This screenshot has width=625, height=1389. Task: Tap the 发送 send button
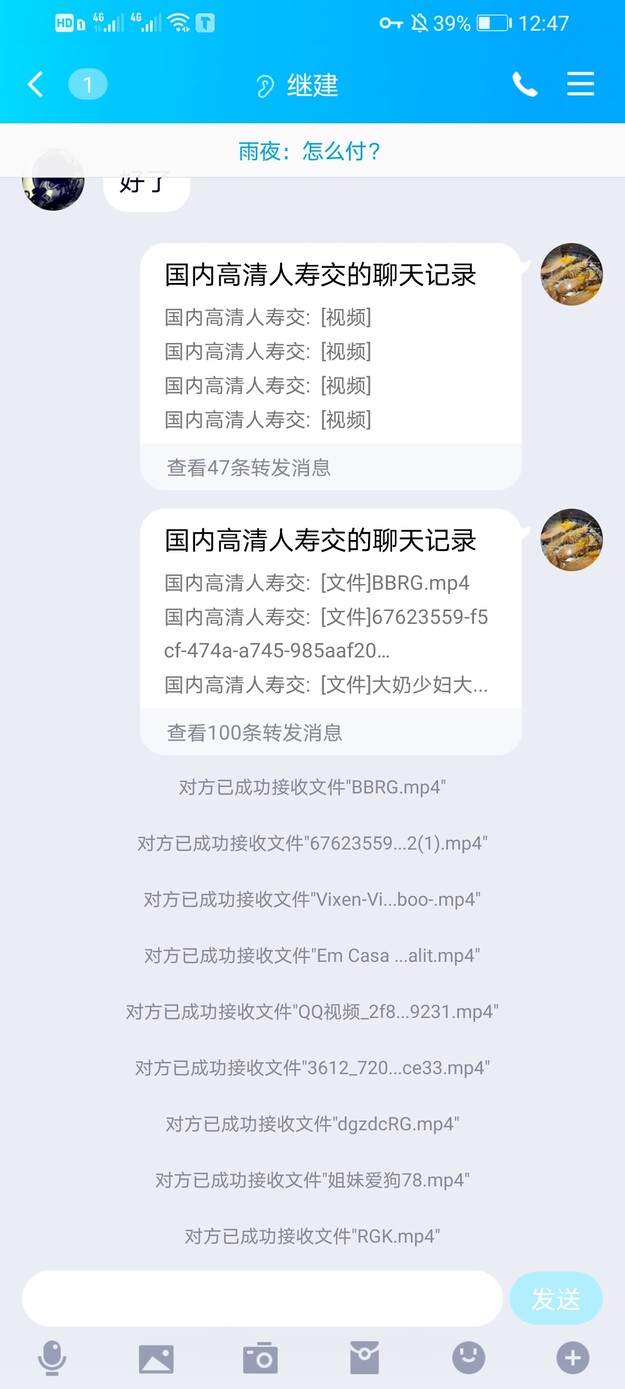[556, 1298]
